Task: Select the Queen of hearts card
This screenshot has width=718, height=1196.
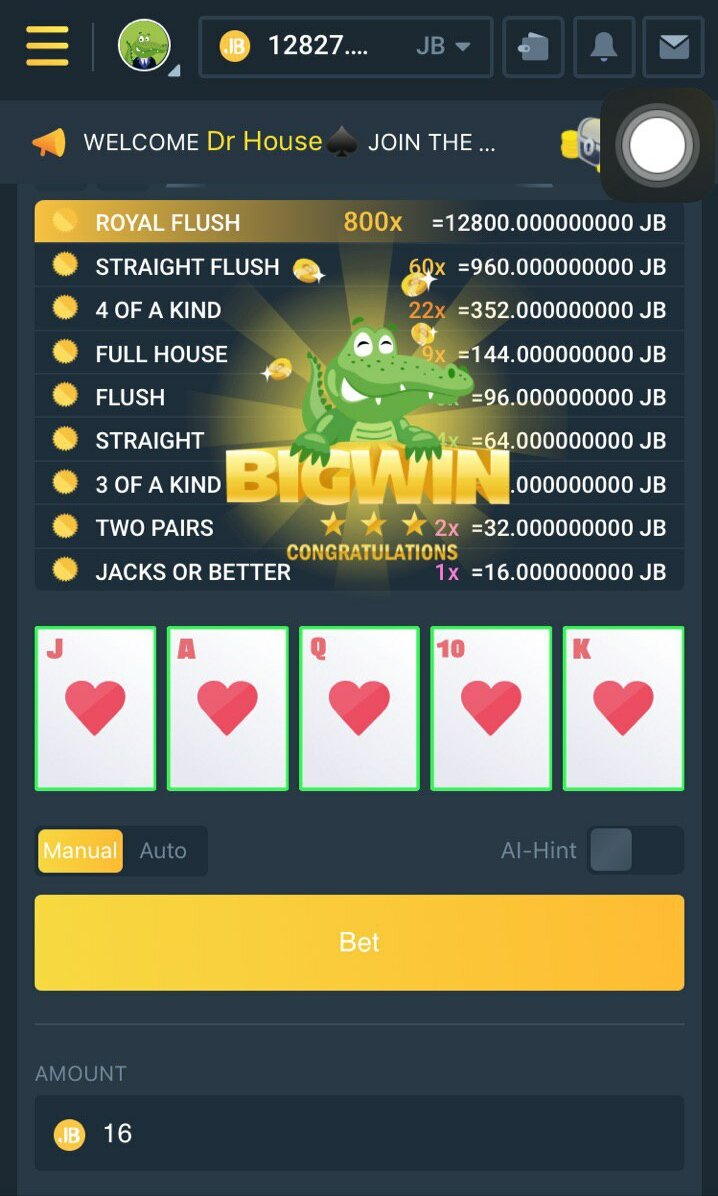Action: coord(359,708)
